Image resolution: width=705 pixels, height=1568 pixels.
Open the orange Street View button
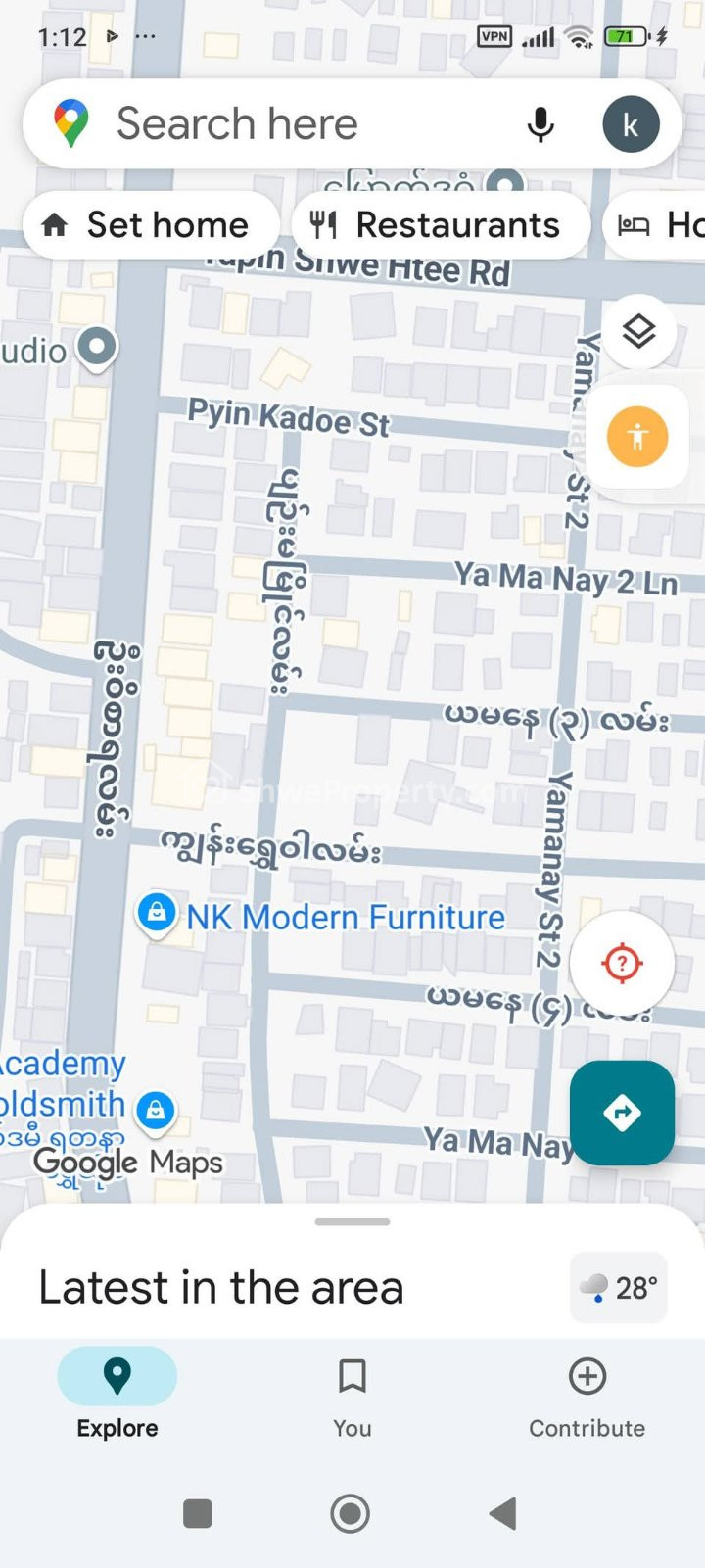pos(637,437)
